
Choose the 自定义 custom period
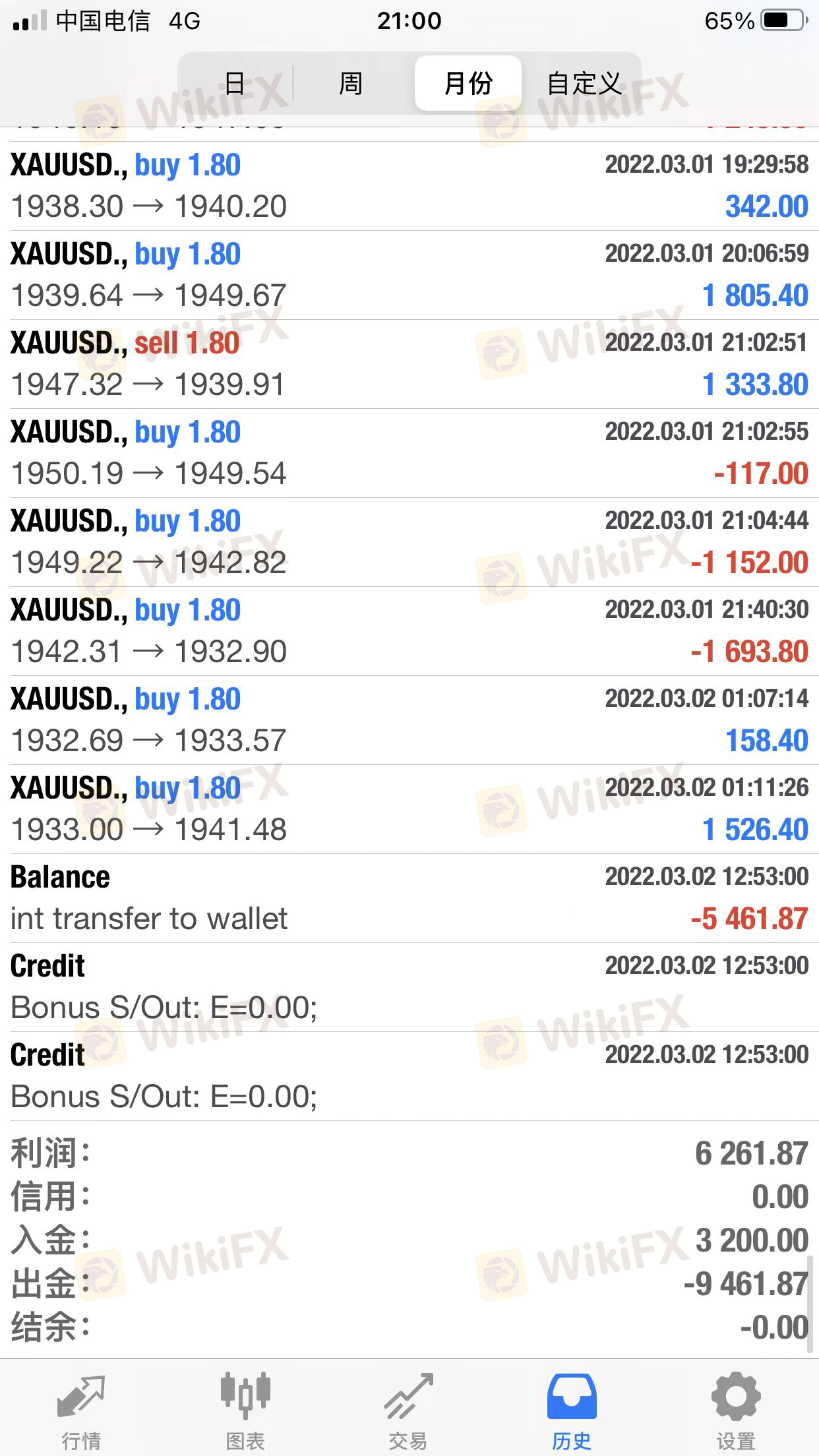pos(584,84)
